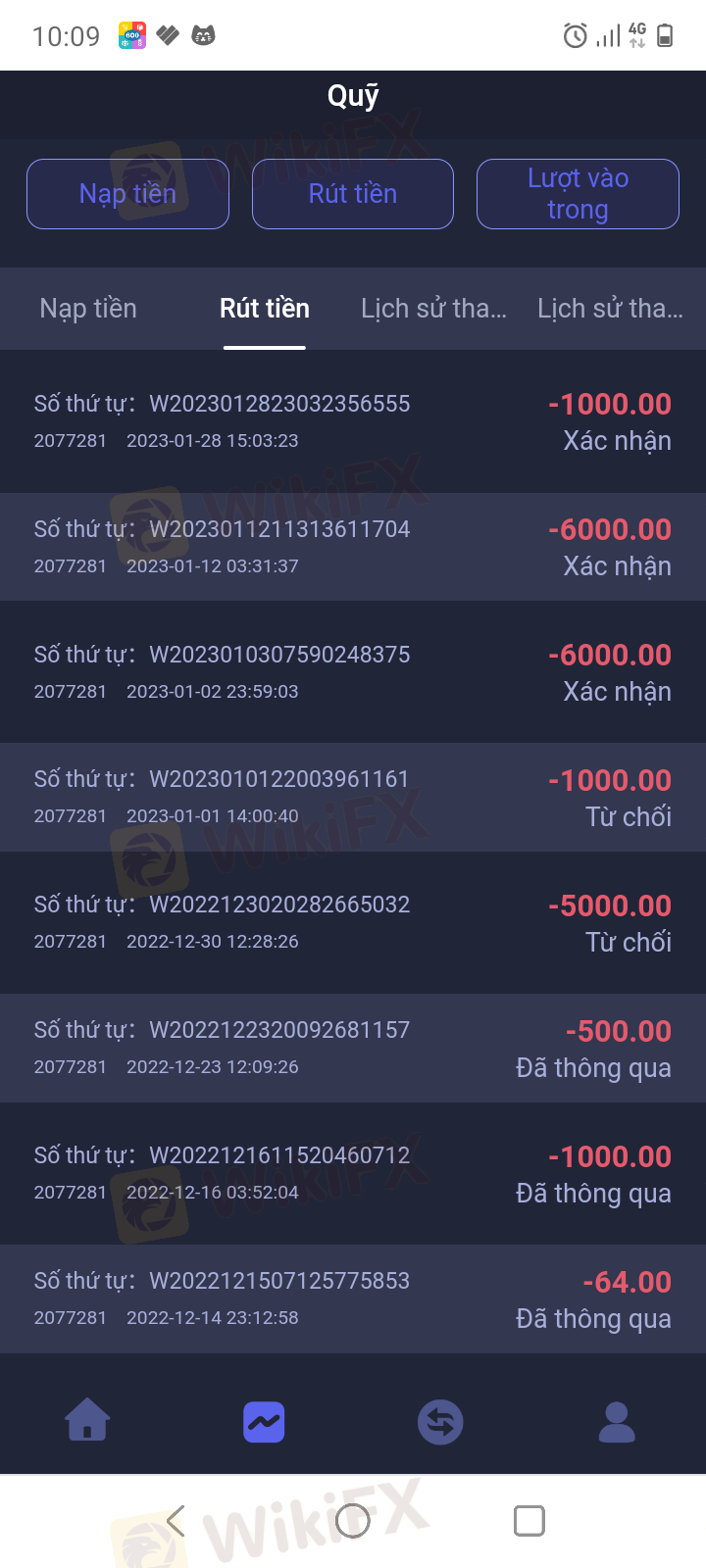Open withdrawal record W2023012823032356555
The image size is (706, 1568).
(353, 421)
